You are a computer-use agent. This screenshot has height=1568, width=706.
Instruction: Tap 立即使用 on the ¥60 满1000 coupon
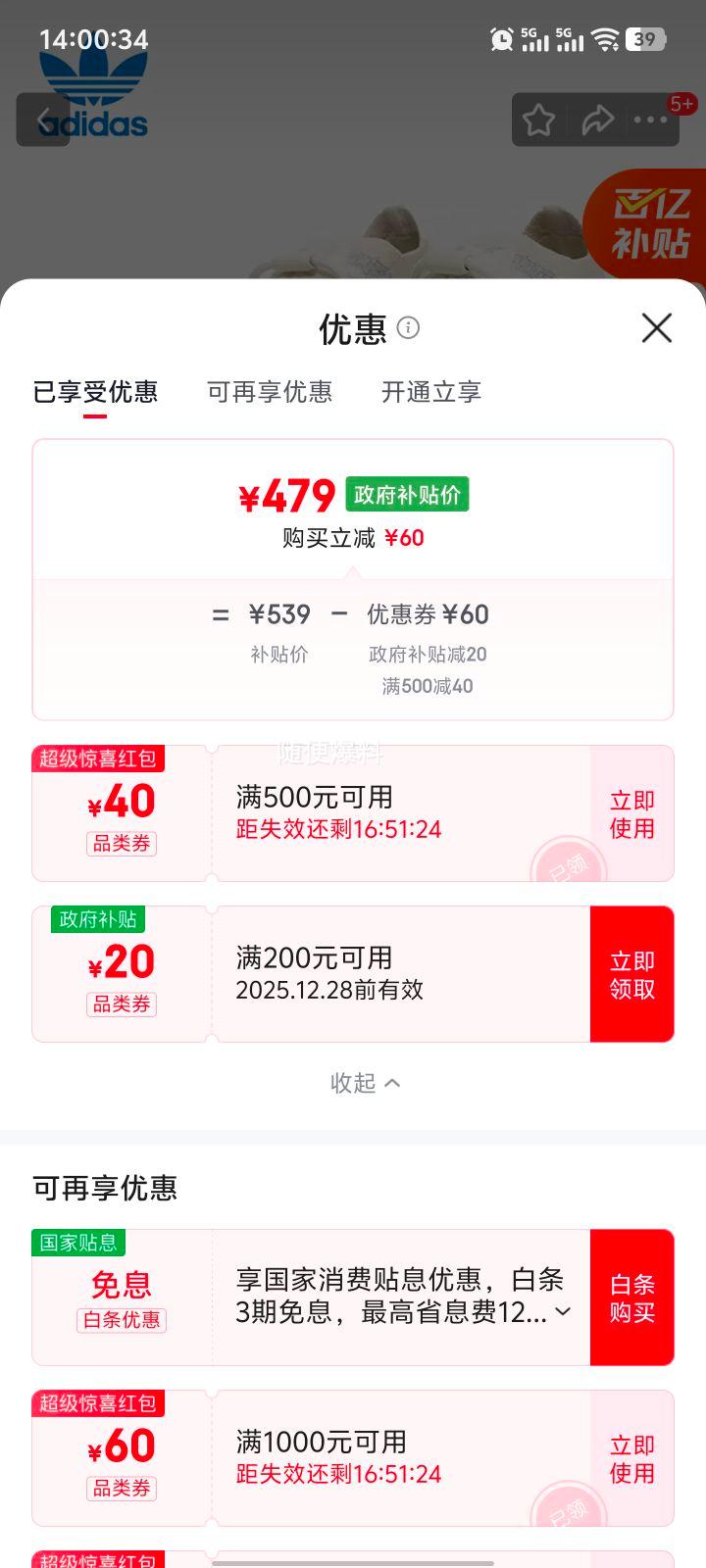point(631,1456)
